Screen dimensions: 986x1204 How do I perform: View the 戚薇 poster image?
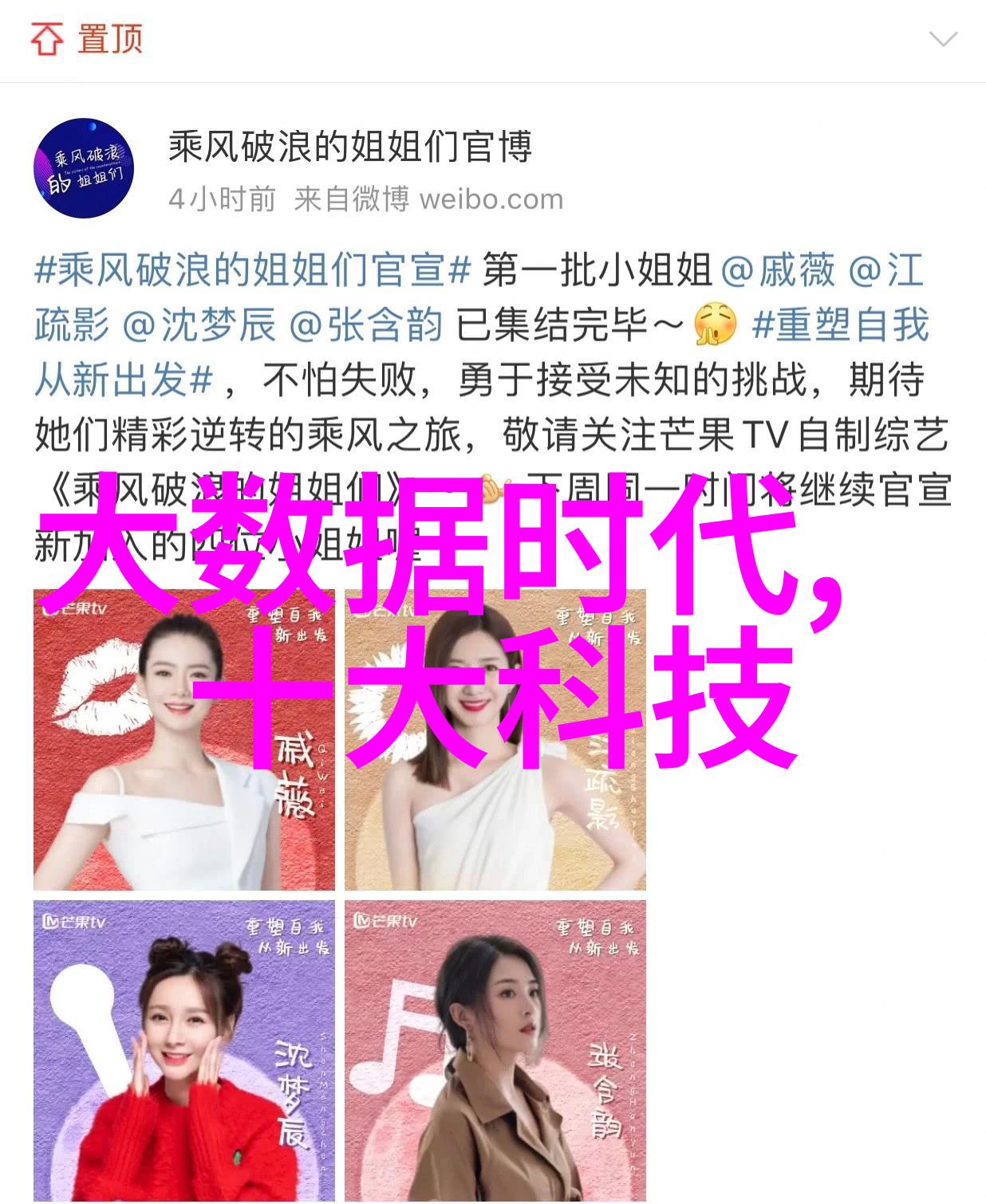pos(184,797)
